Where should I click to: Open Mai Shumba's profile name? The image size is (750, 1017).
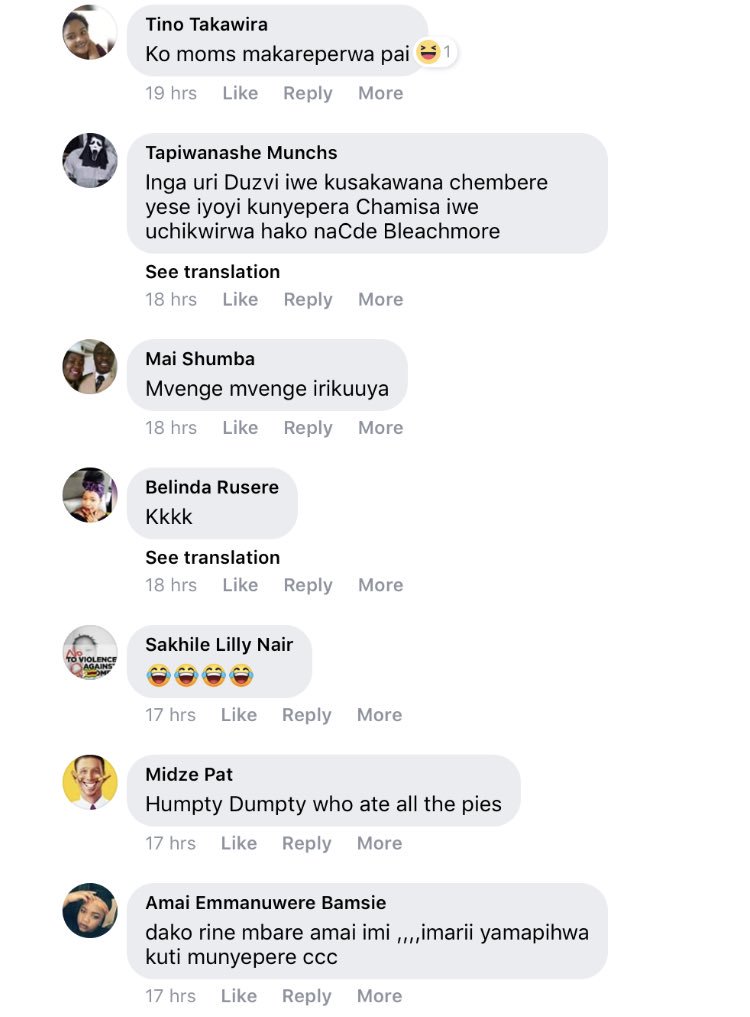(x=200, y=358)
